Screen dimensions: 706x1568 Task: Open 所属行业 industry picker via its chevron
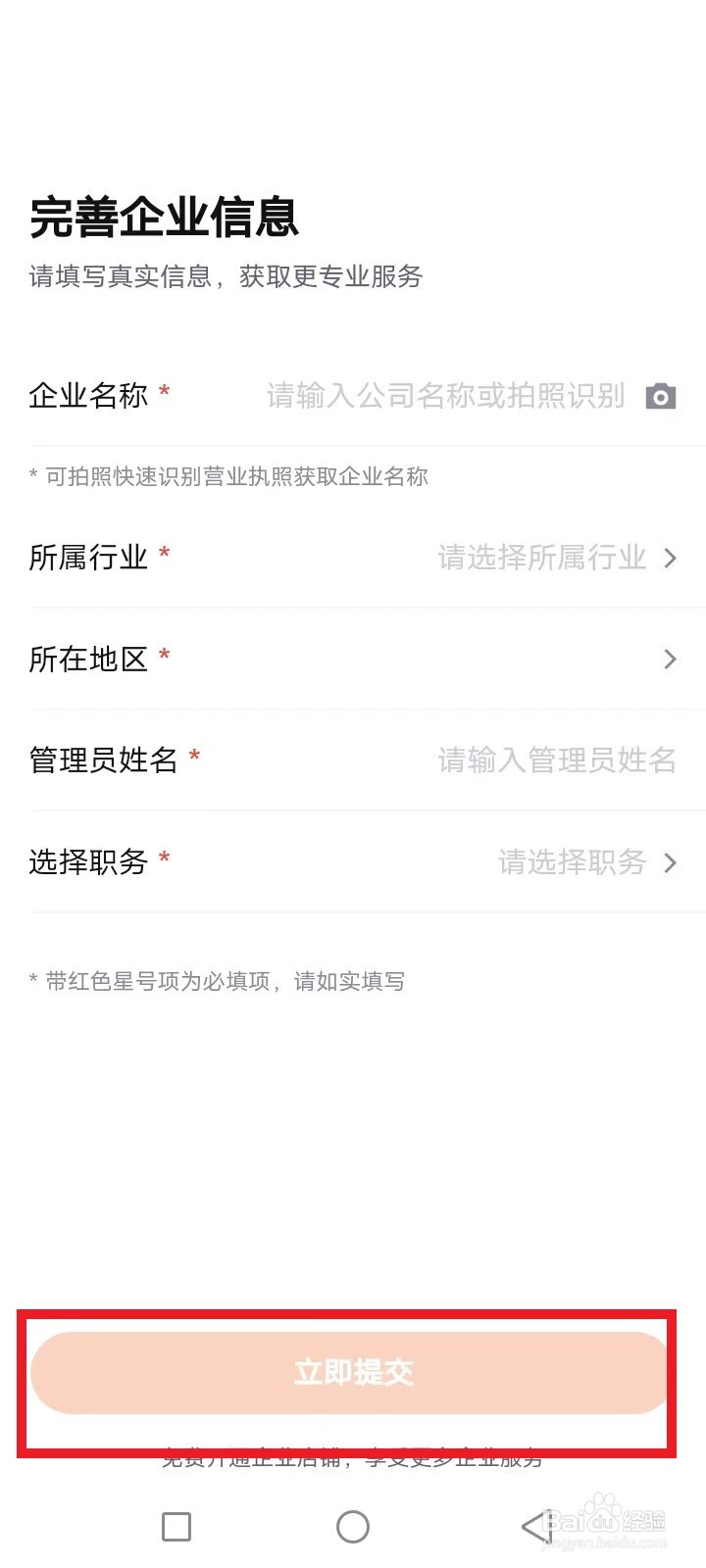click(671, 558)
